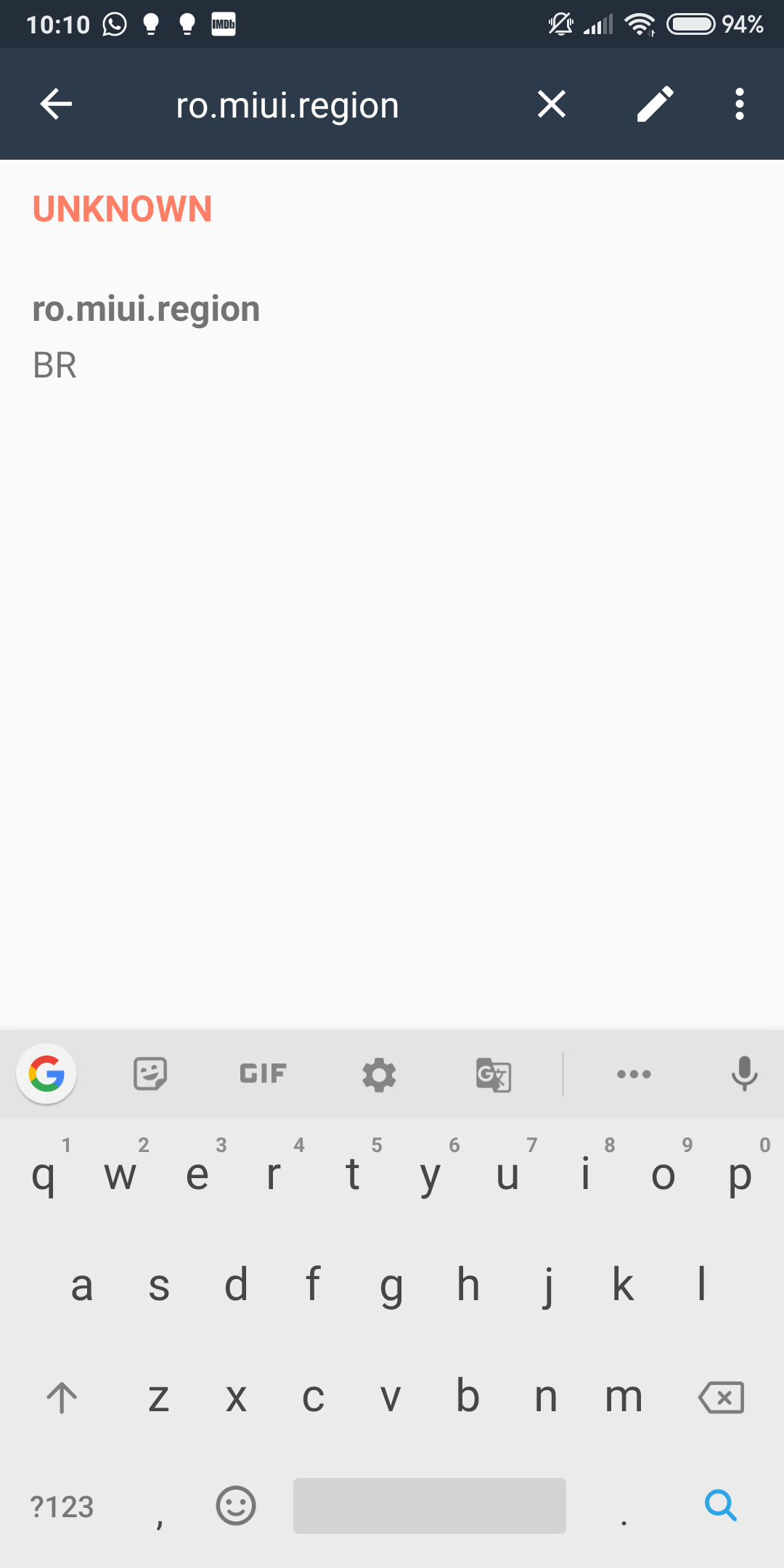Open Google search on the keyboard
The height and width of the screenshot is (1568, 784).
pos(46,1074)
